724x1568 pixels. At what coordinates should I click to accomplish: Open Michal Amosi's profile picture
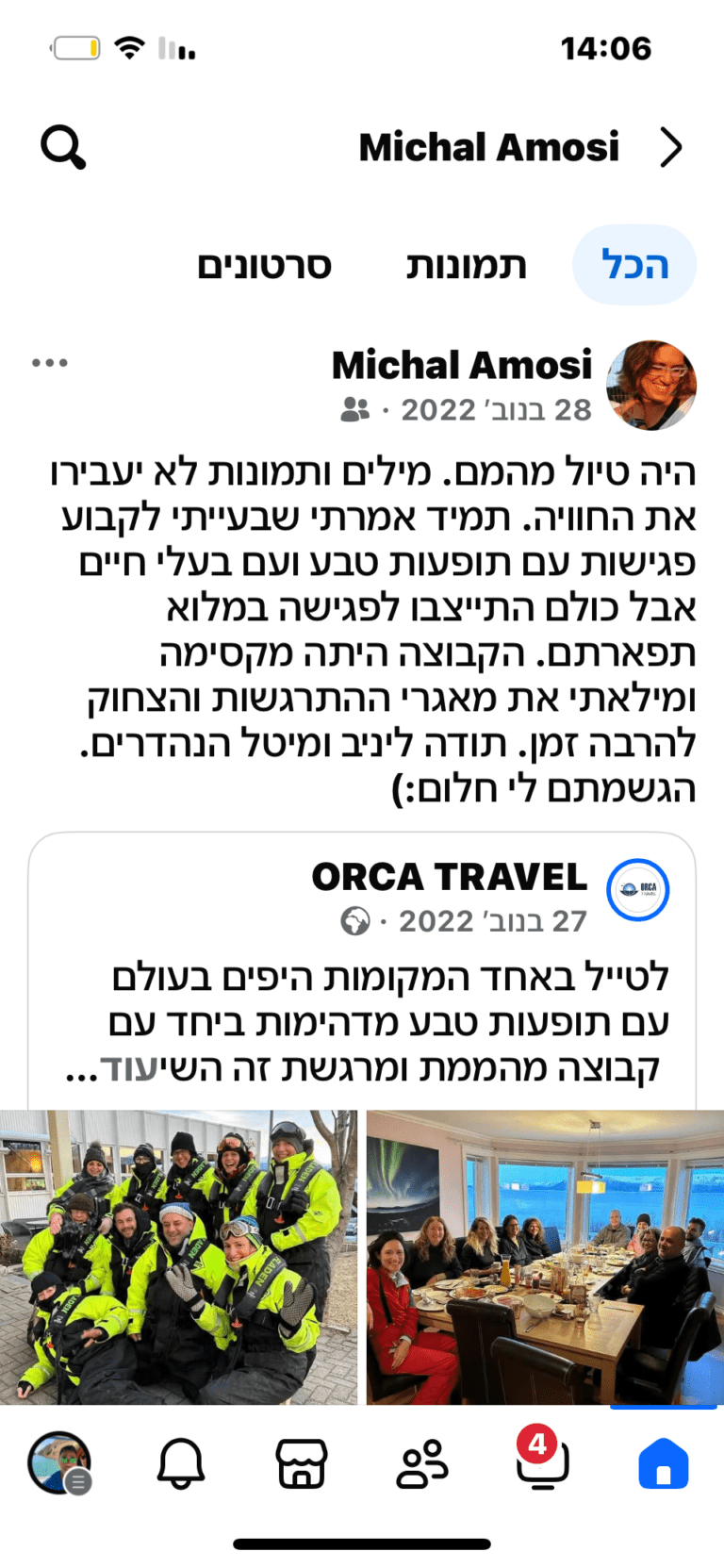[x=650, y=385]
